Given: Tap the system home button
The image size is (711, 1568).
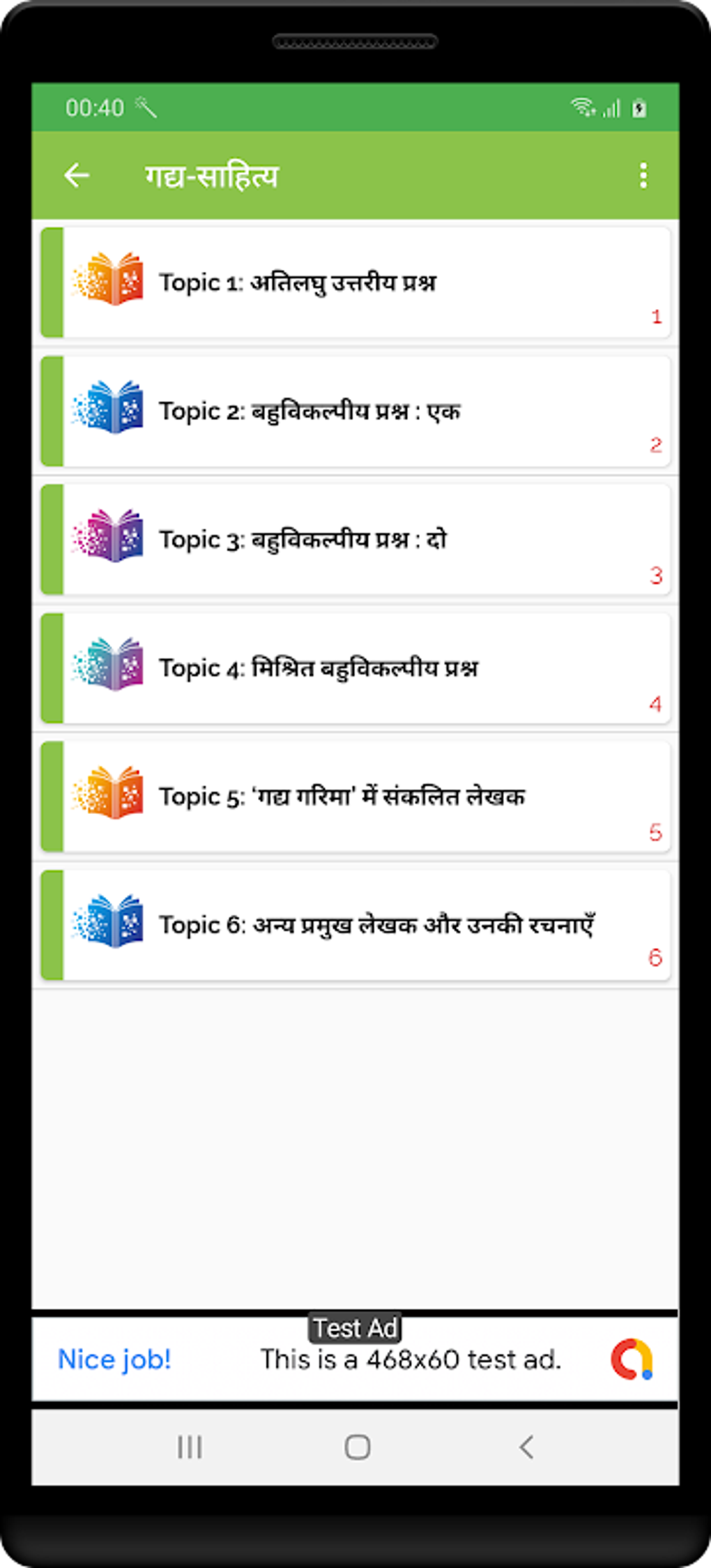Looking at the screenshot, I should click(x=357, y=1447).
